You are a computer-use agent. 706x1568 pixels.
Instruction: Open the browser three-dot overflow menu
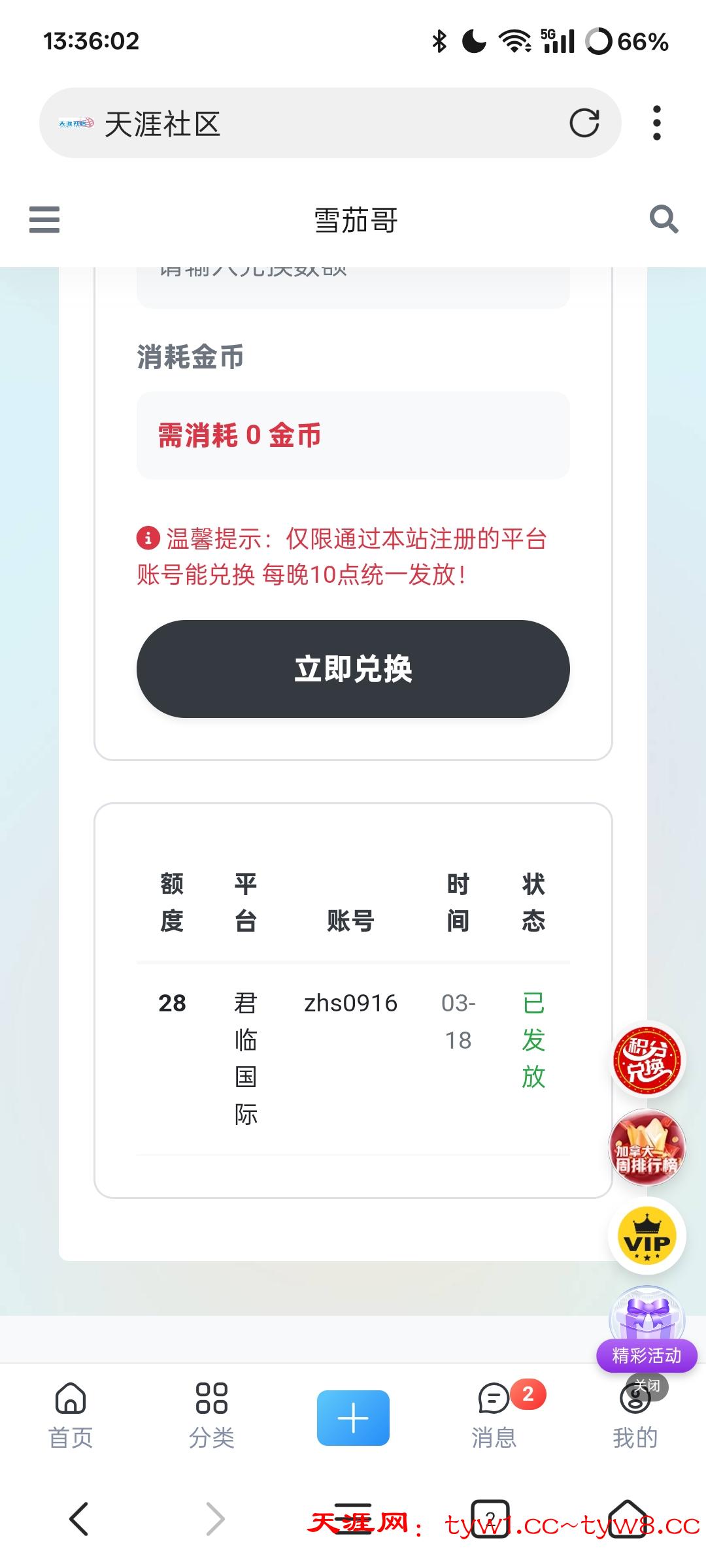[x=656, y=123]
